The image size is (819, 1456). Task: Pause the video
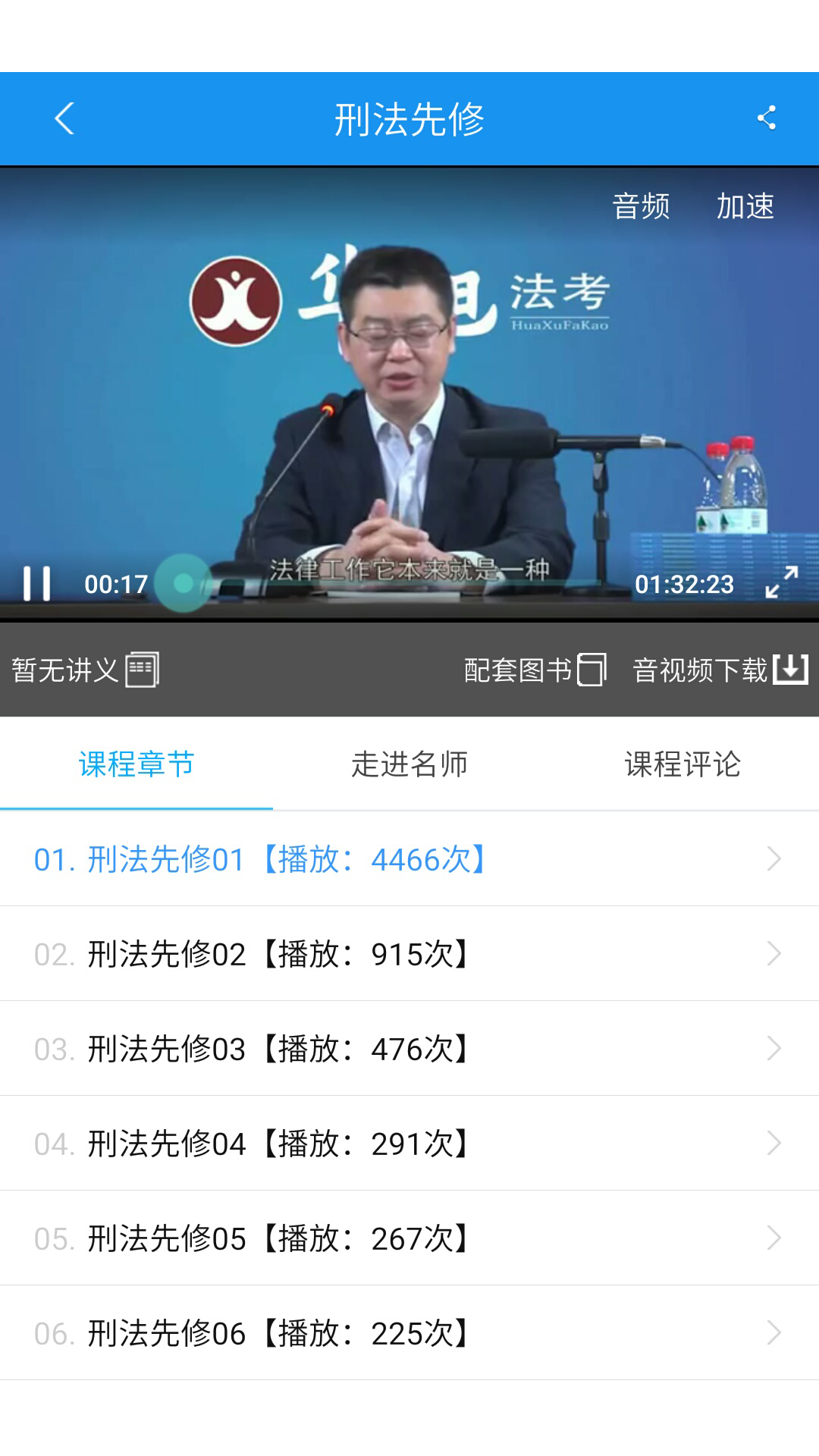click(36, 584)
